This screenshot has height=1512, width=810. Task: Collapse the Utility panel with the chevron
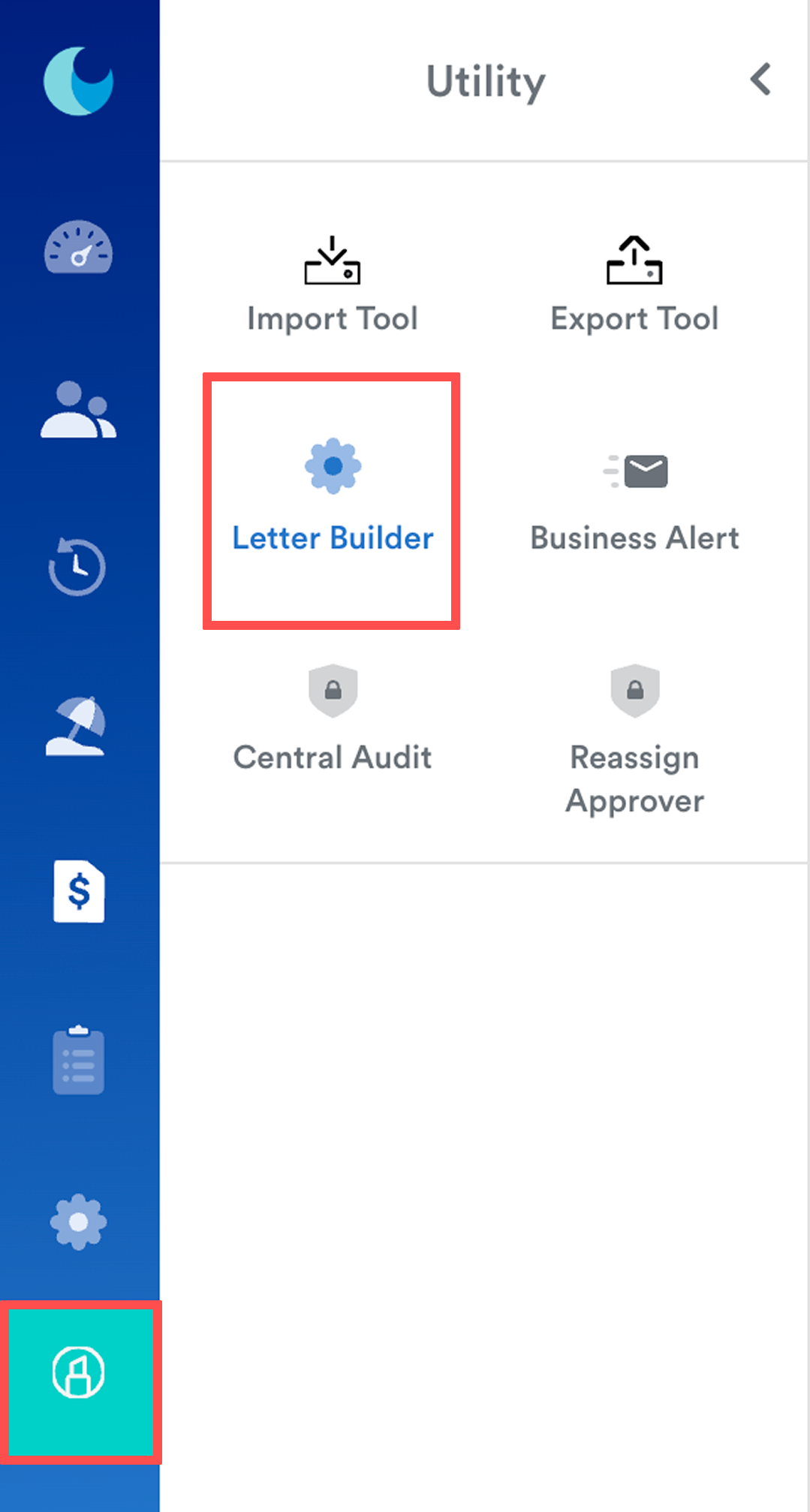coord(760,79)
